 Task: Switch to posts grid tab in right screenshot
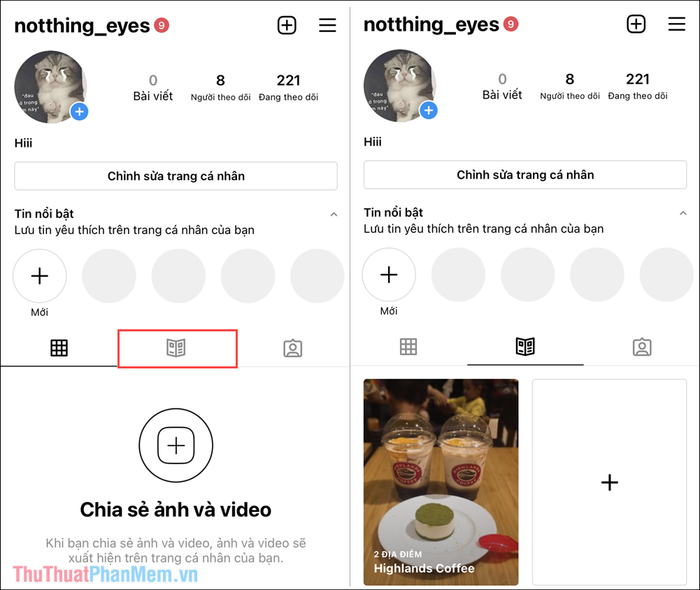(408, 347)
